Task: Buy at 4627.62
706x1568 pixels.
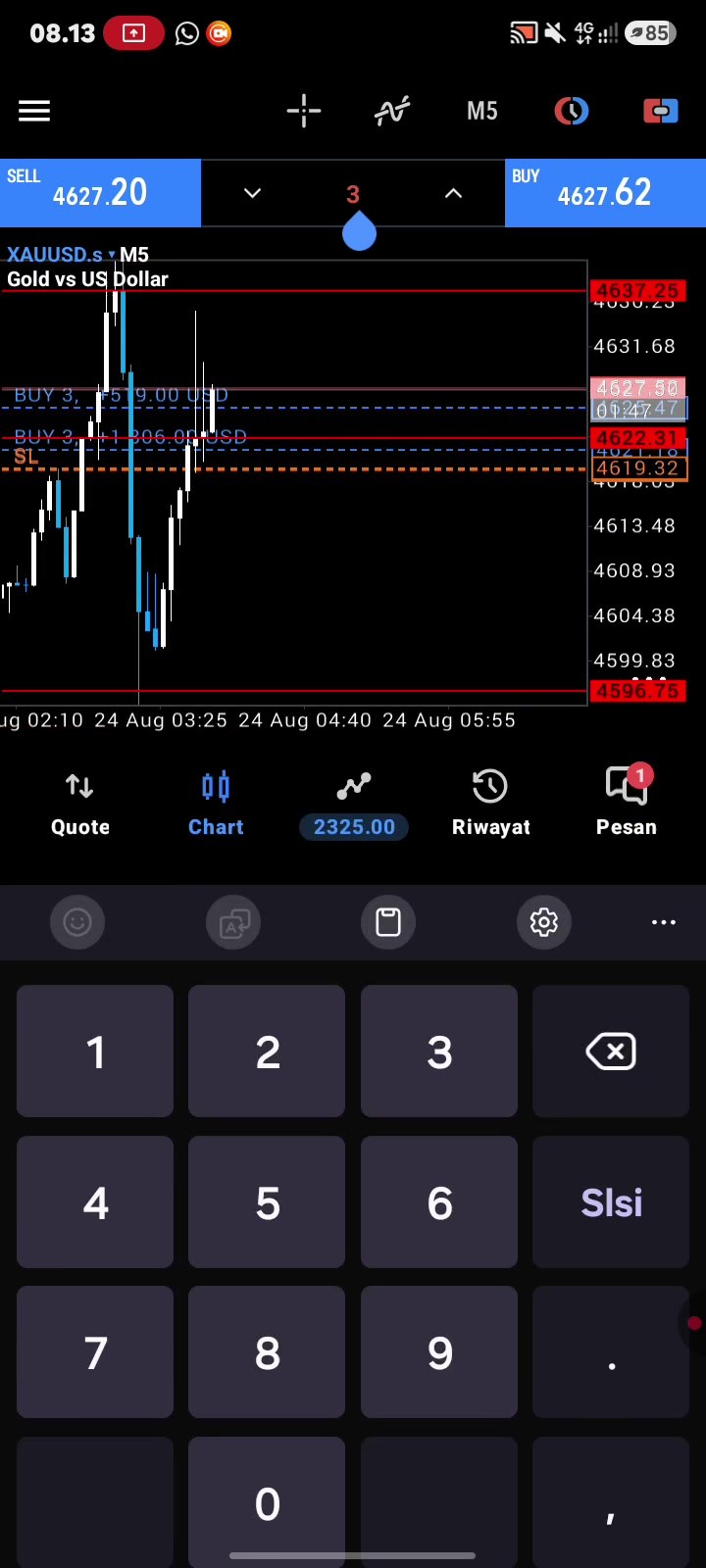Action: pos(605,193)
